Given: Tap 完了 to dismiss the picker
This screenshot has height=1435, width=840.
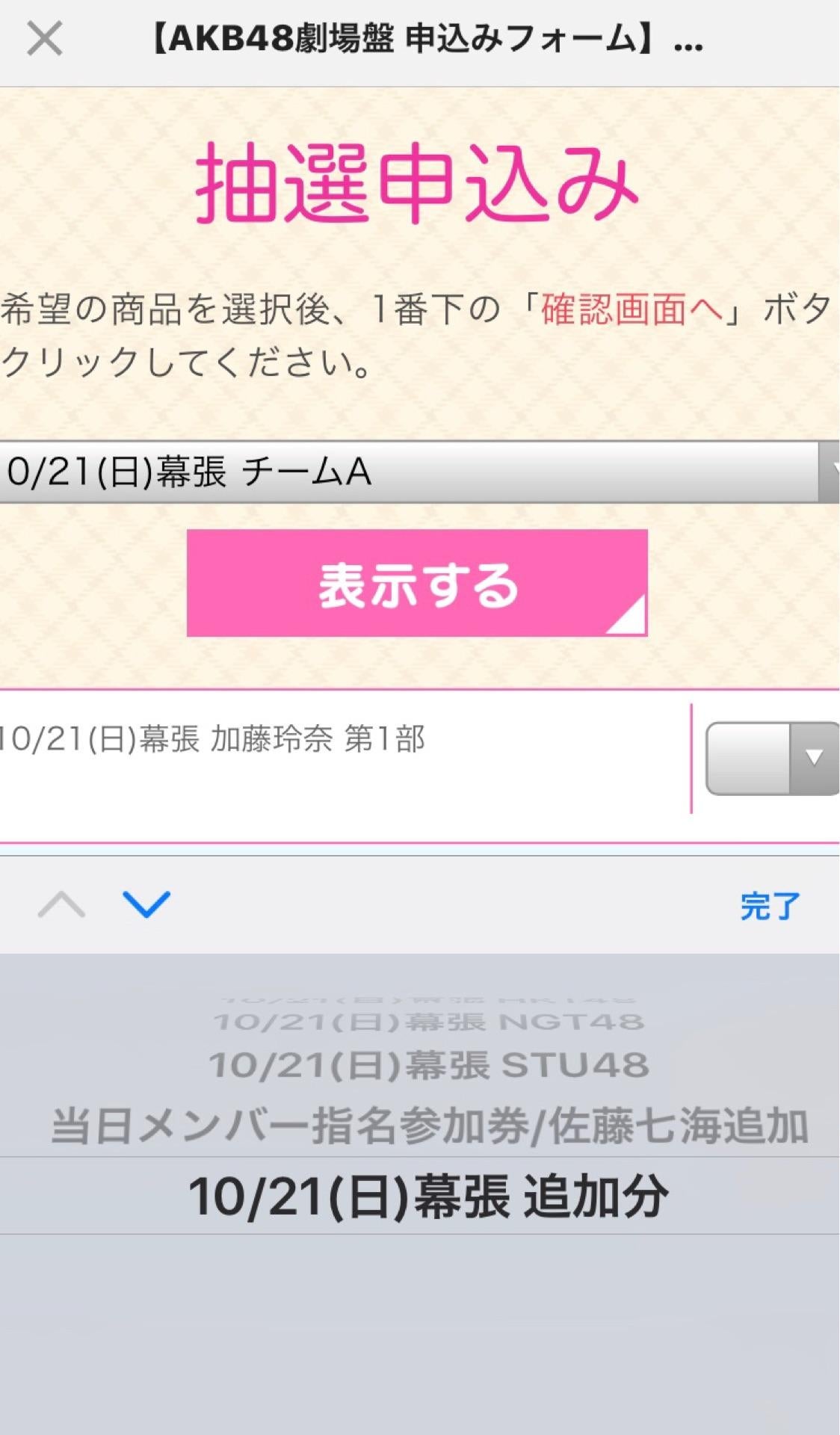Looking at the screenshot, I should 770,906.
